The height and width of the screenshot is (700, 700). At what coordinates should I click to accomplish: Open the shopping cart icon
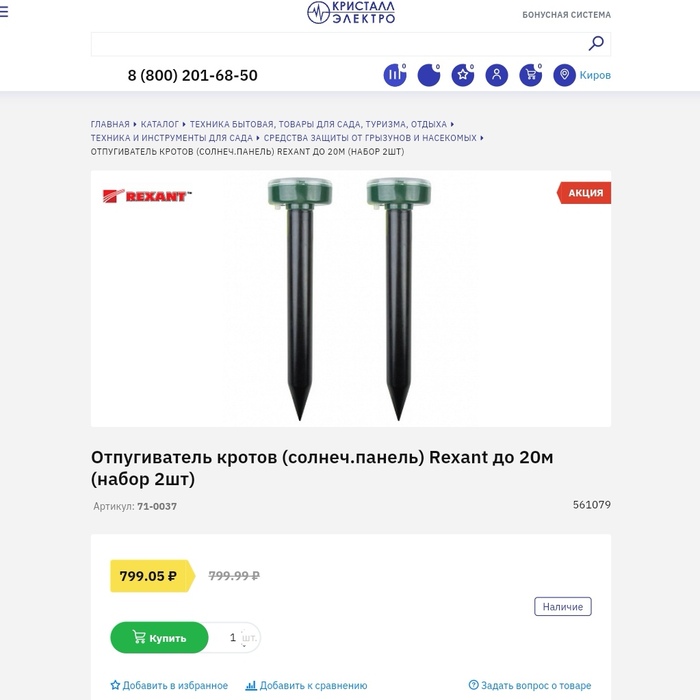[x=530, y=75]
